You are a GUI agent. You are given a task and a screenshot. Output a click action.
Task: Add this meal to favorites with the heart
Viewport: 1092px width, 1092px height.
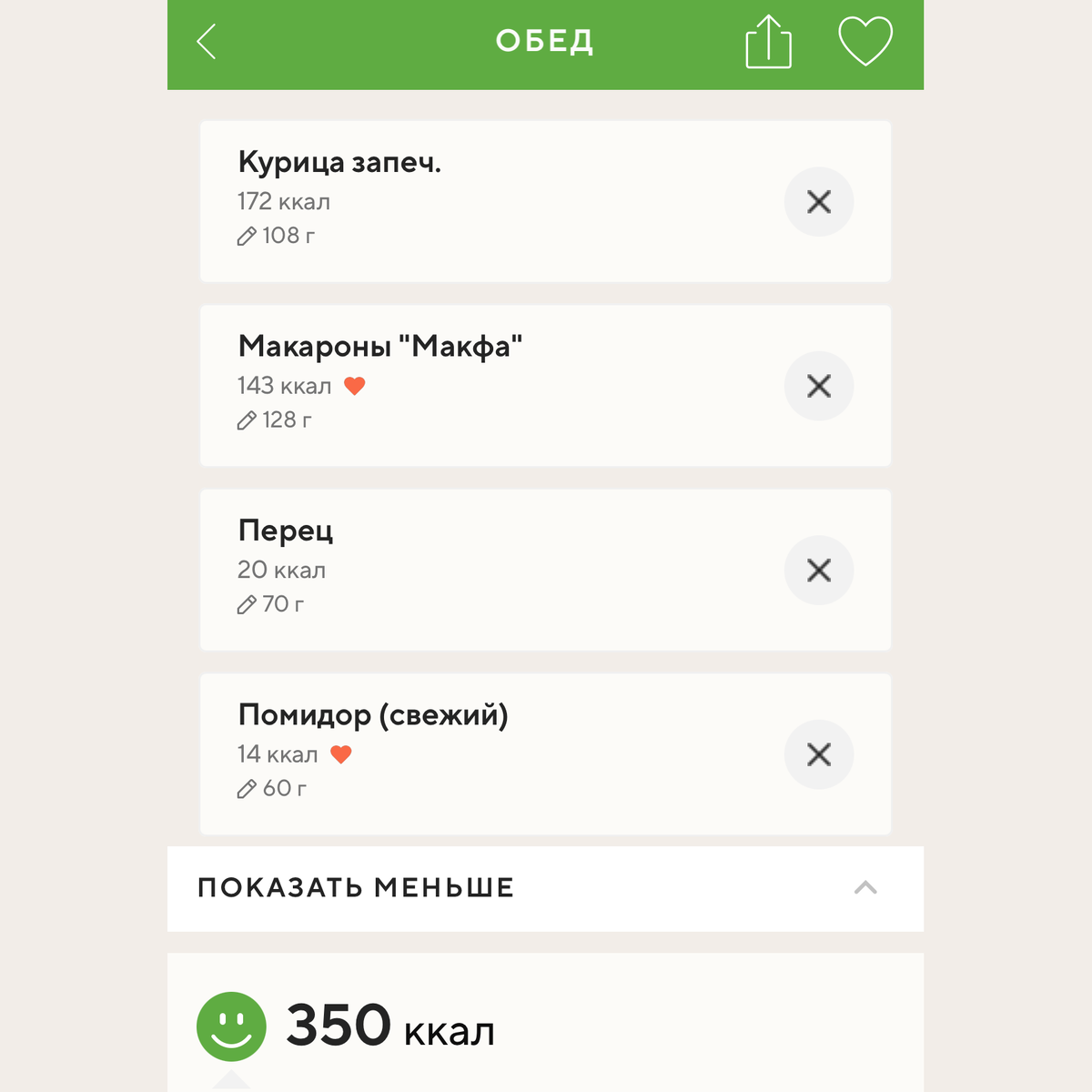point(864,42)
